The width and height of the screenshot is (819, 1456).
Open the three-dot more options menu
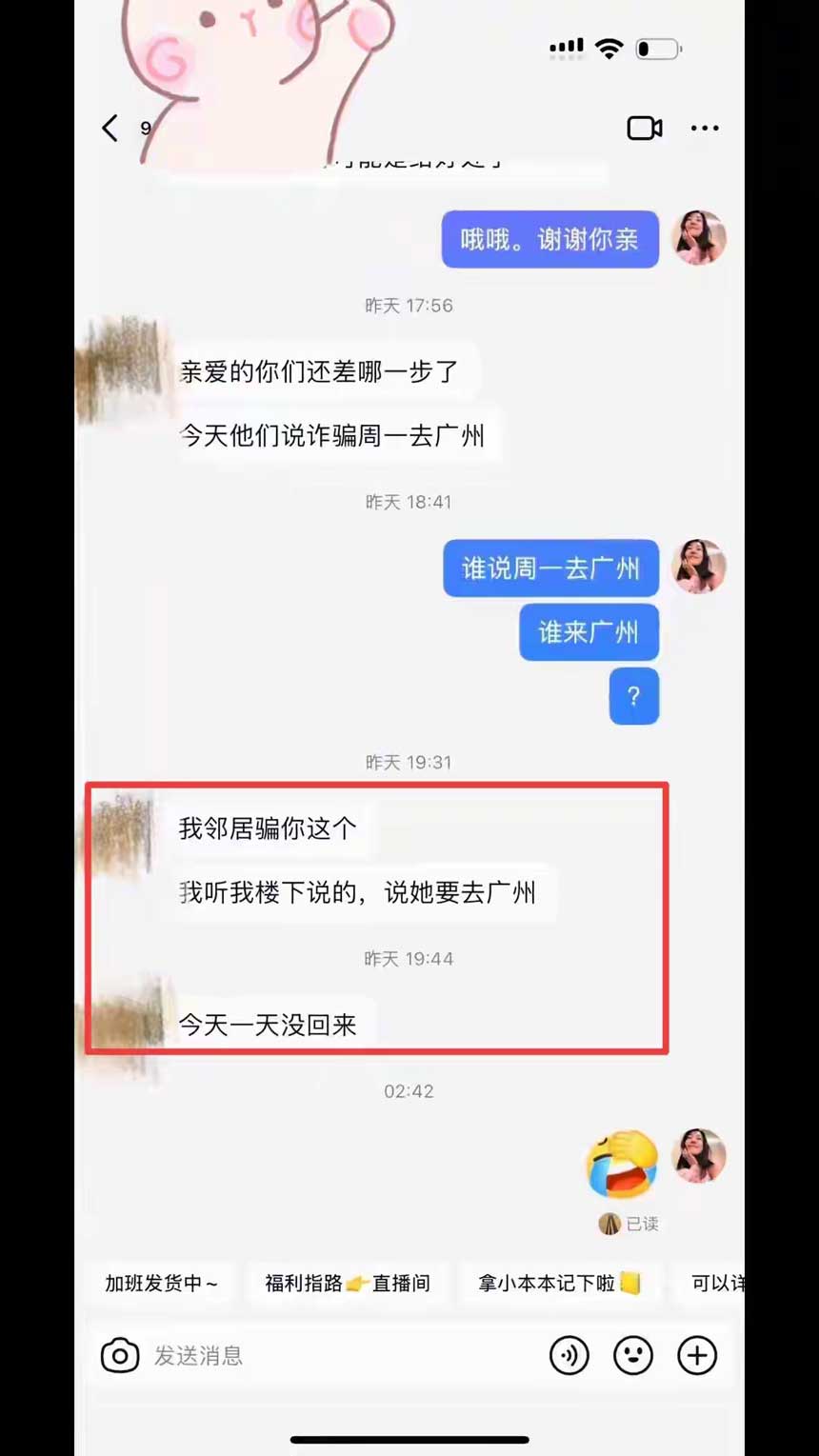(x=705, y=128)
